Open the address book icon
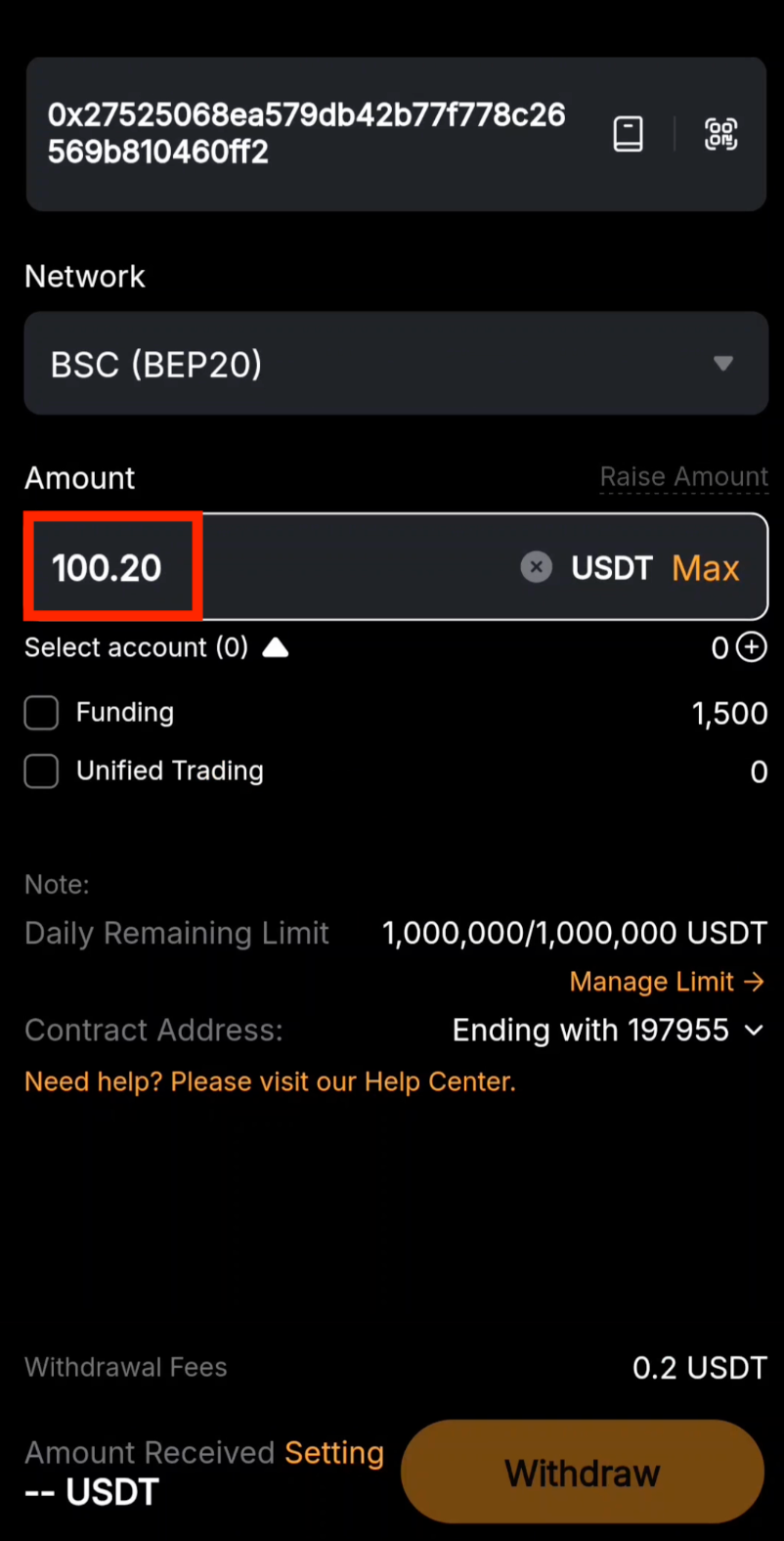The image size is (784, 1541). [x=628, y=134]
